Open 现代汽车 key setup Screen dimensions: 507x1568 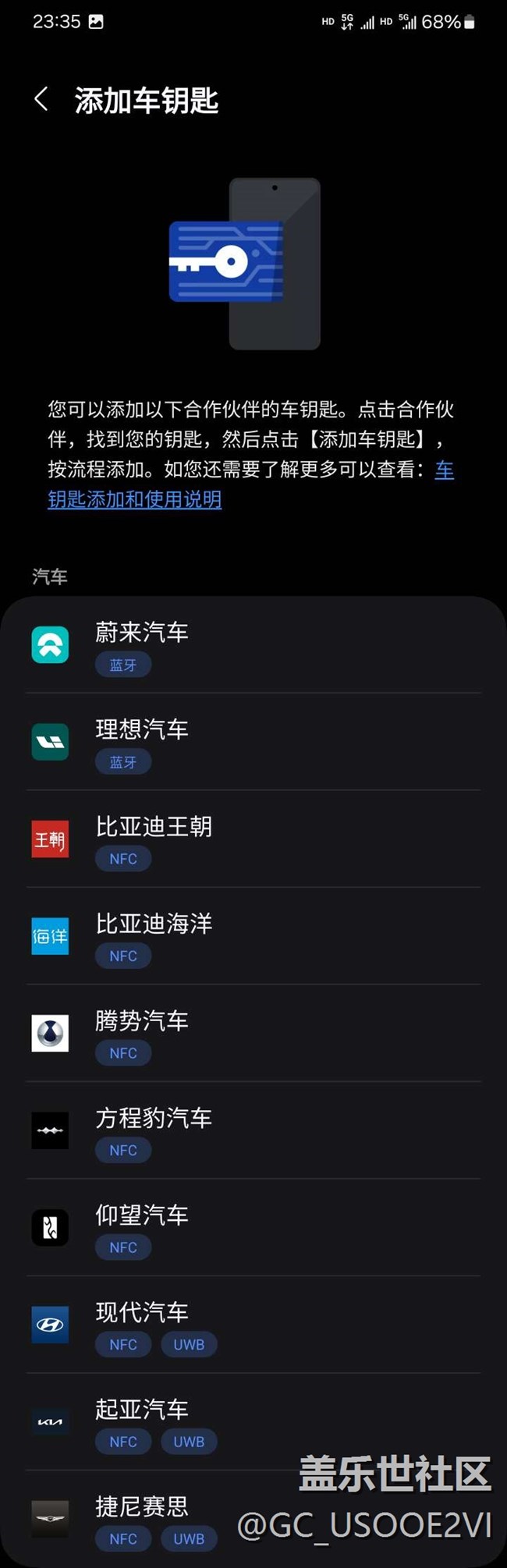point(253,1325)
